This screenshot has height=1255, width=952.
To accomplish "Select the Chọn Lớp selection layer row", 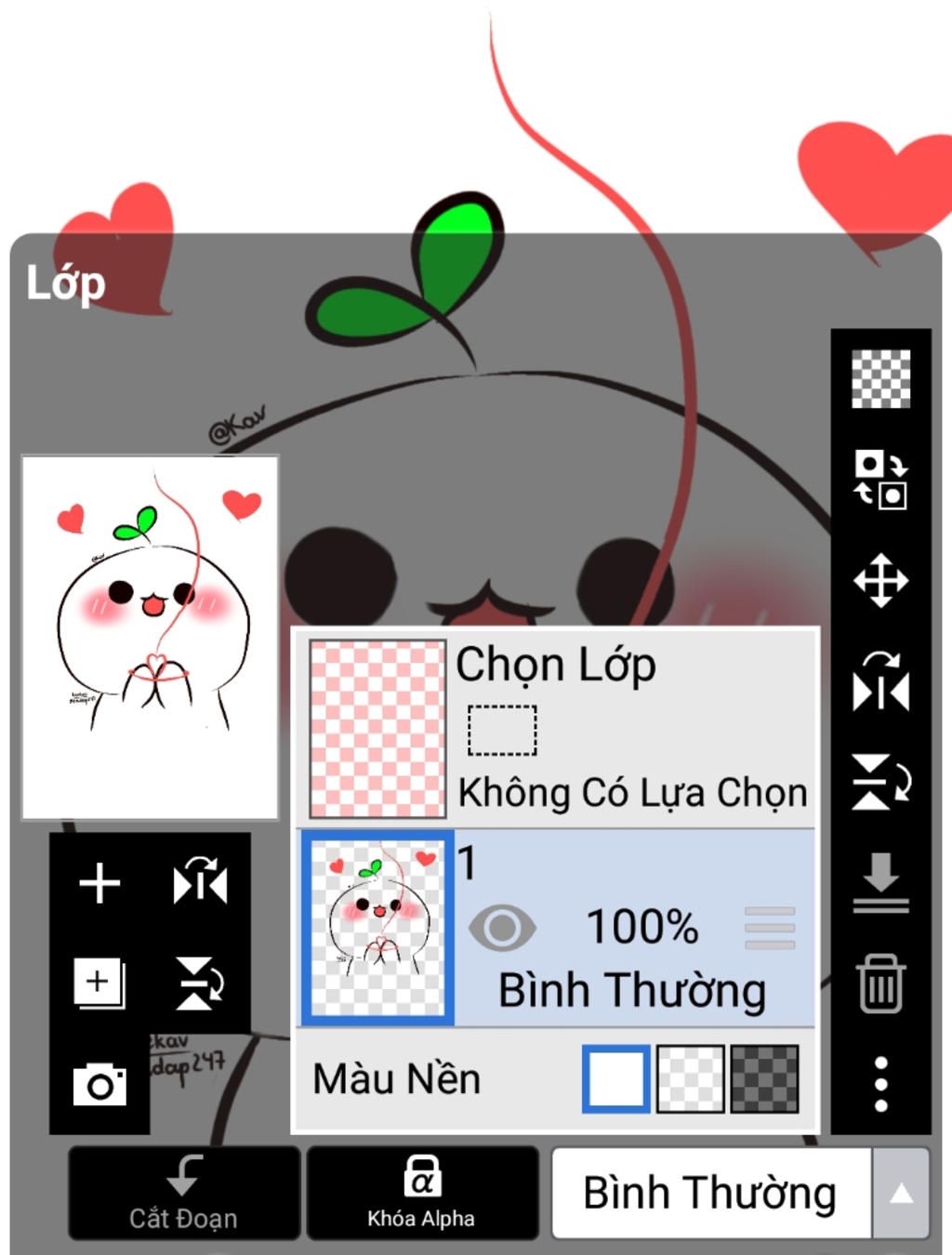I will 556,727.
